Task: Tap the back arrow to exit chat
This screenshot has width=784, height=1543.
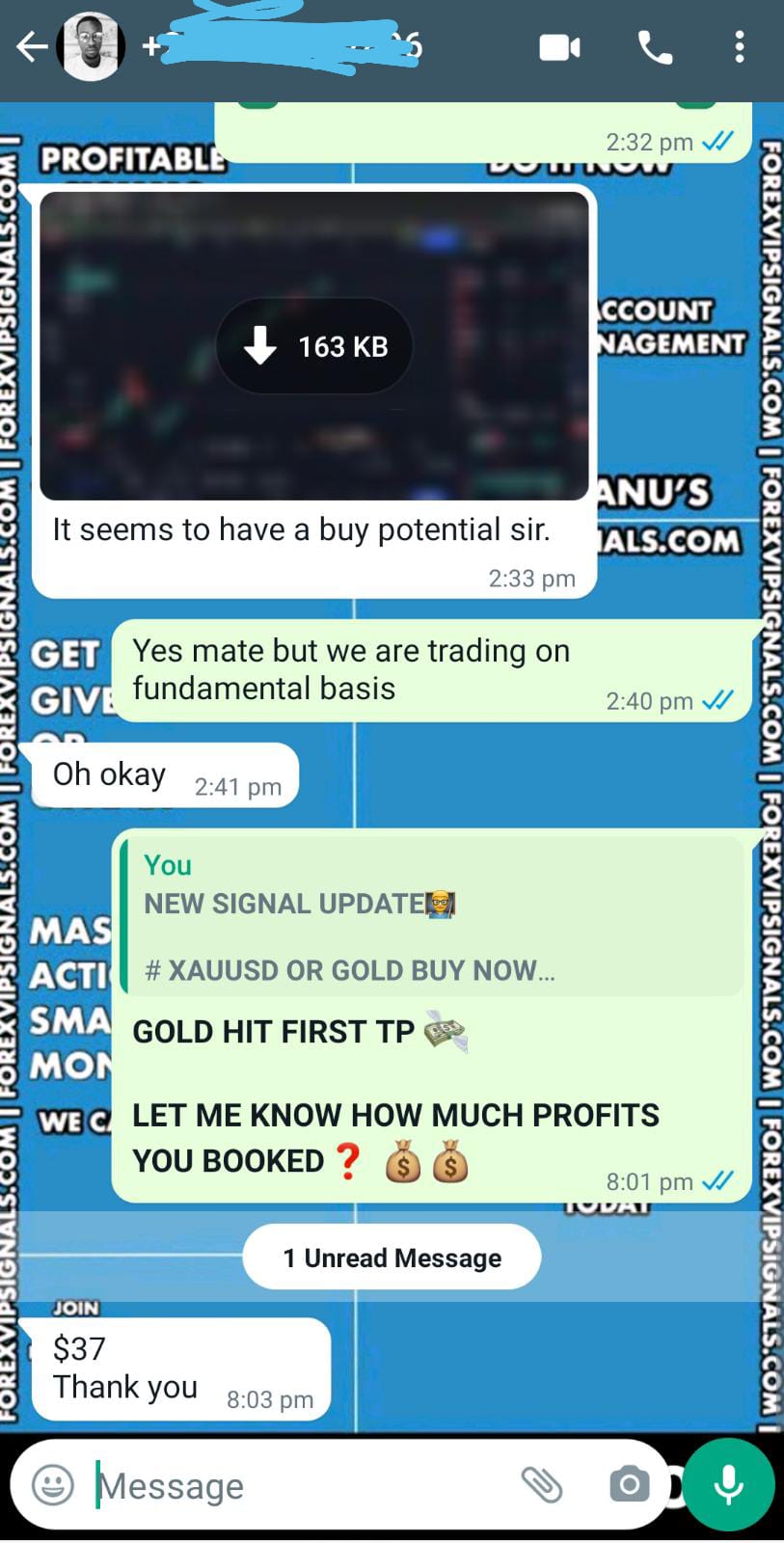Action: tap(31, 46)
